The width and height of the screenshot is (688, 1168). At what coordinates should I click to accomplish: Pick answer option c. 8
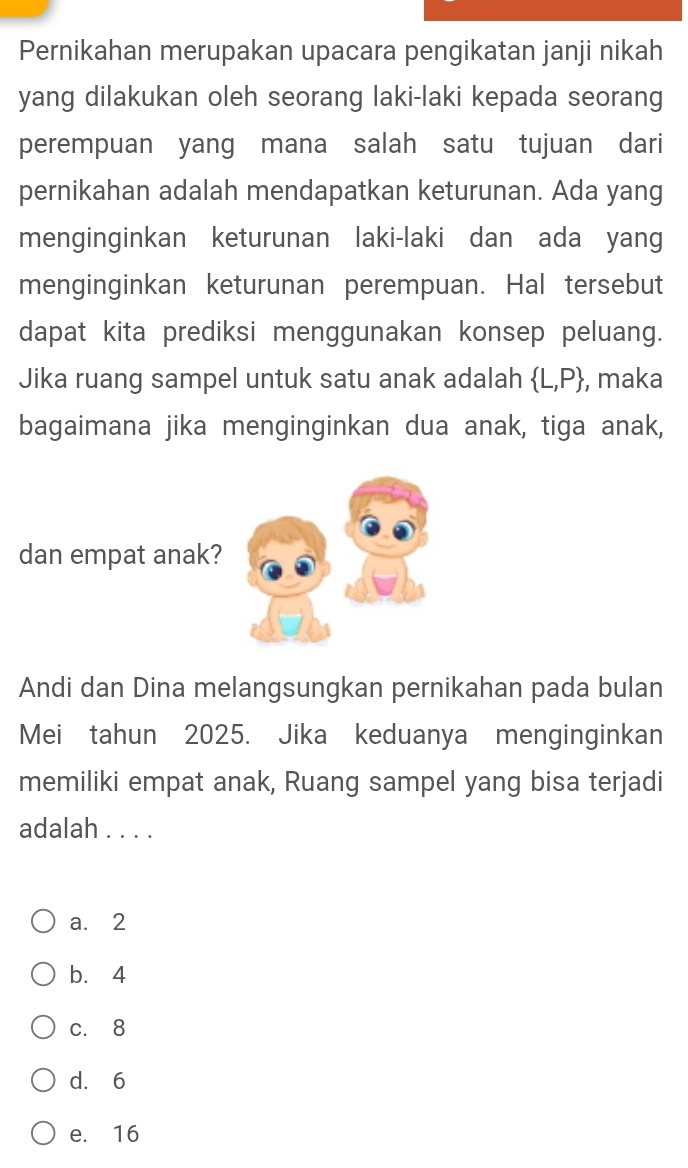[43, 1028]
